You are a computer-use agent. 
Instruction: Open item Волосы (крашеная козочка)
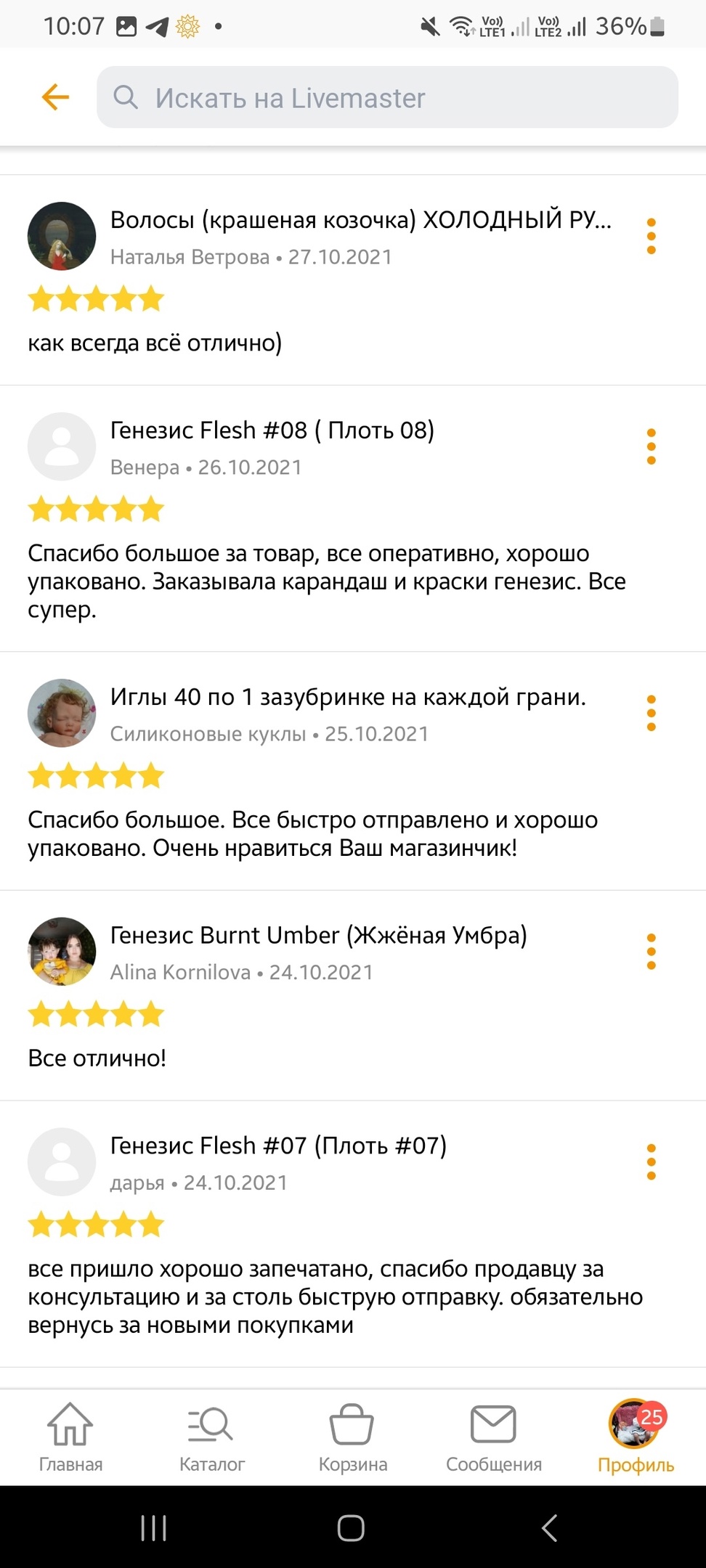(x=361, y=219)
